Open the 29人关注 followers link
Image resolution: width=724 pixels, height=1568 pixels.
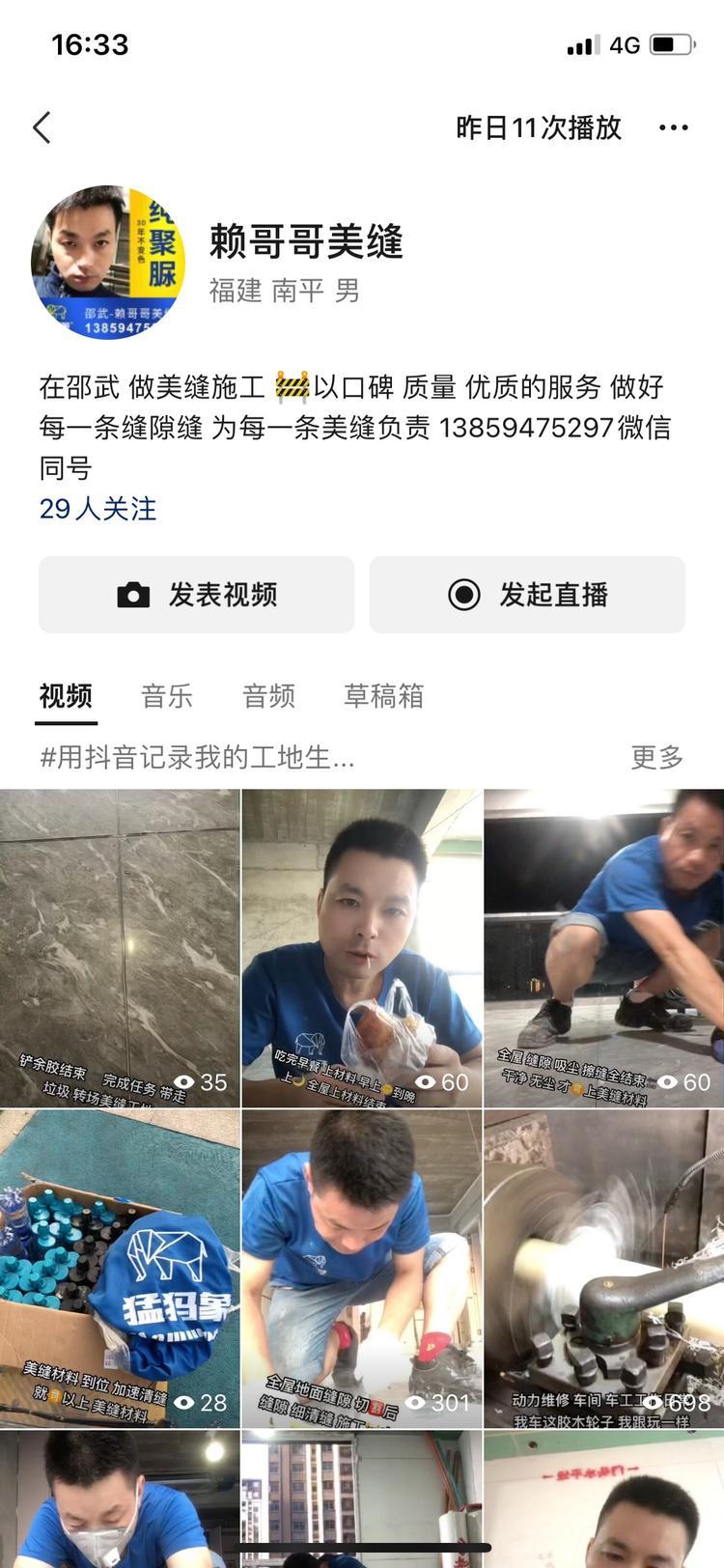click(97, 509)
